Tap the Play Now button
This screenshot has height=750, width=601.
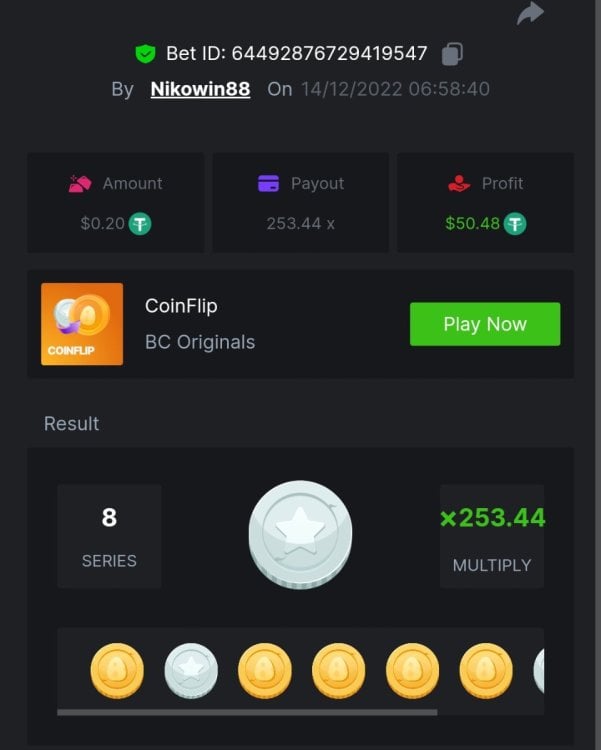484,324
